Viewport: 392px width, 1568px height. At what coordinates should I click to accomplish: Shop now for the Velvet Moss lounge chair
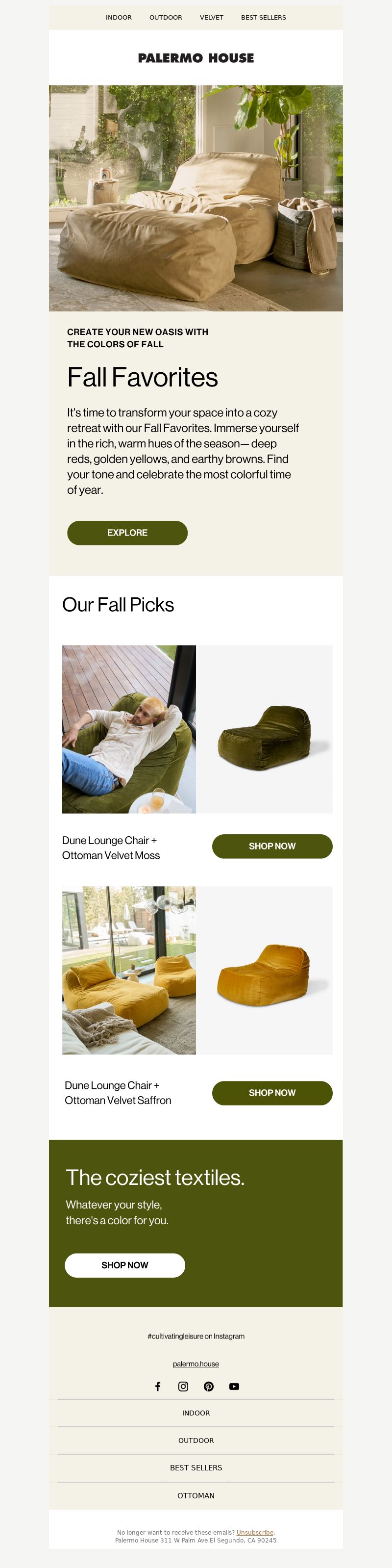[271, 846]
